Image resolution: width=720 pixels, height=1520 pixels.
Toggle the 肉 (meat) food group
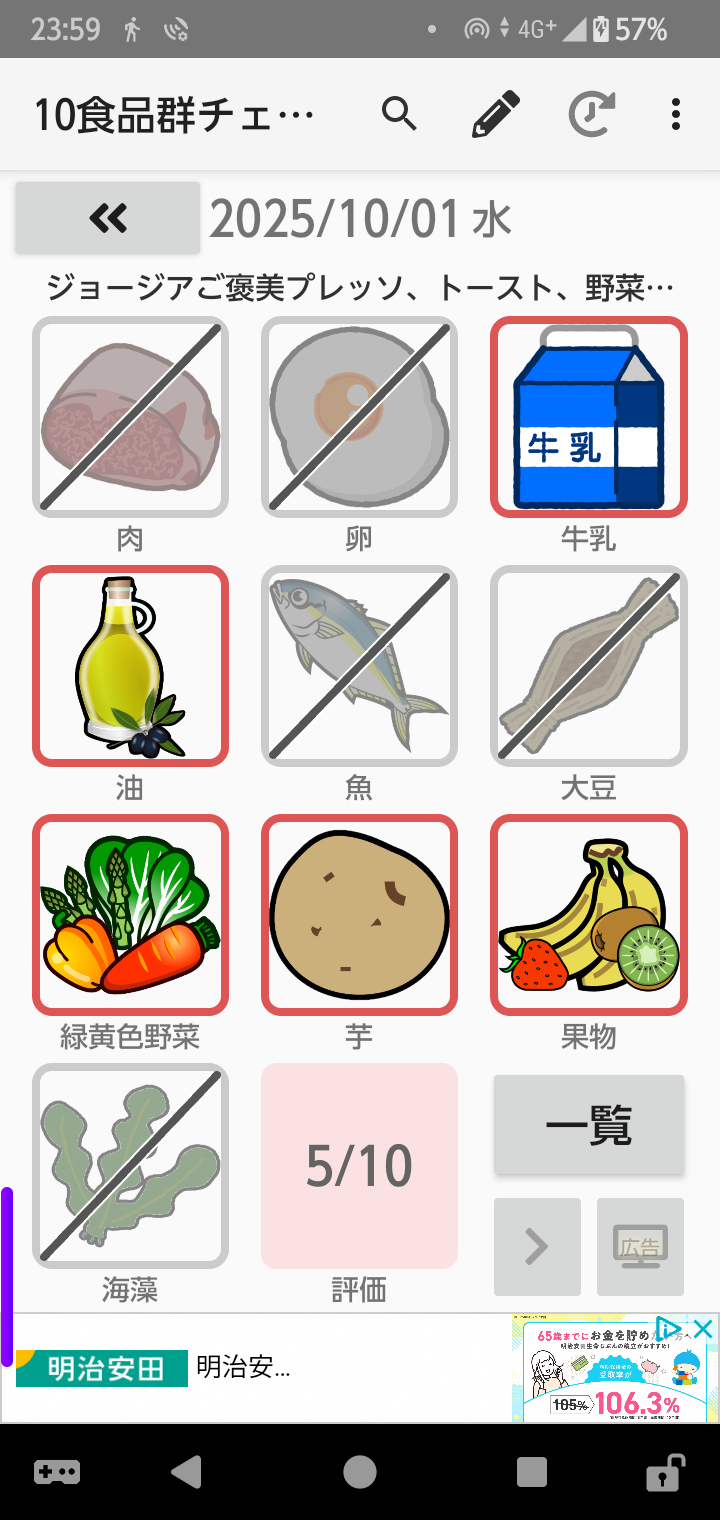tap(131, 417)
